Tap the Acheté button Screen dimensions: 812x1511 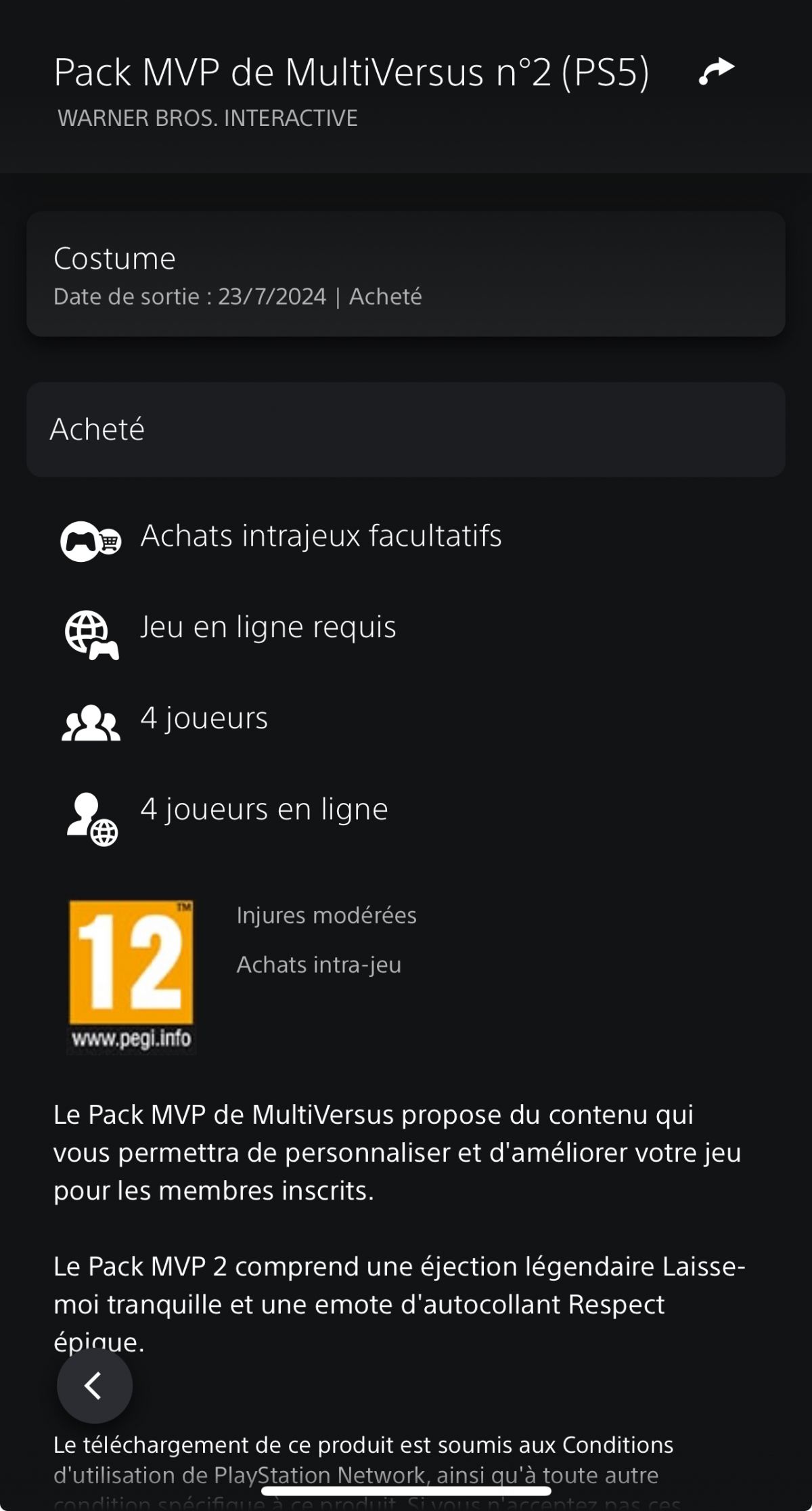[405, 430]
